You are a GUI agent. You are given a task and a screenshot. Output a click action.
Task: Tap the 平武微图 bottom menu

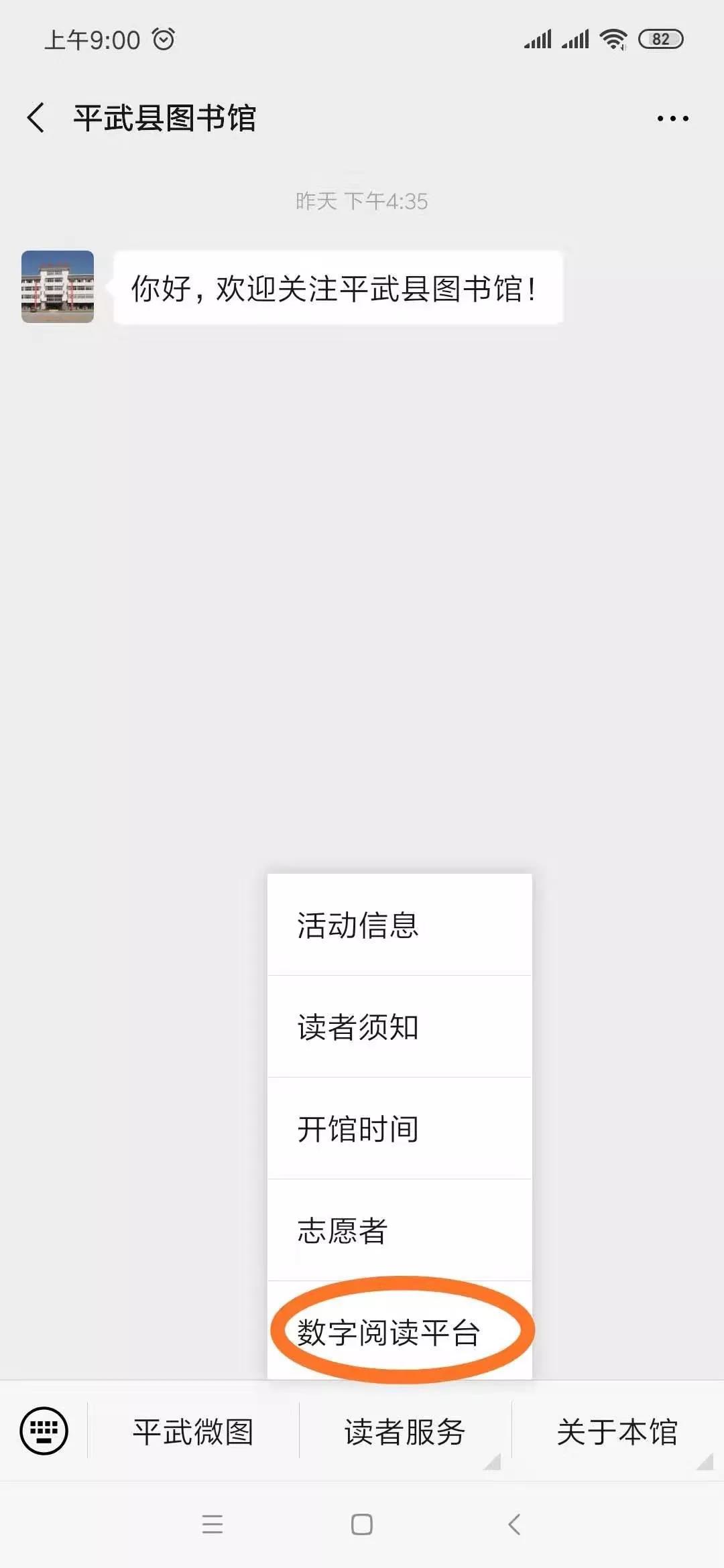pos(193,1431)
